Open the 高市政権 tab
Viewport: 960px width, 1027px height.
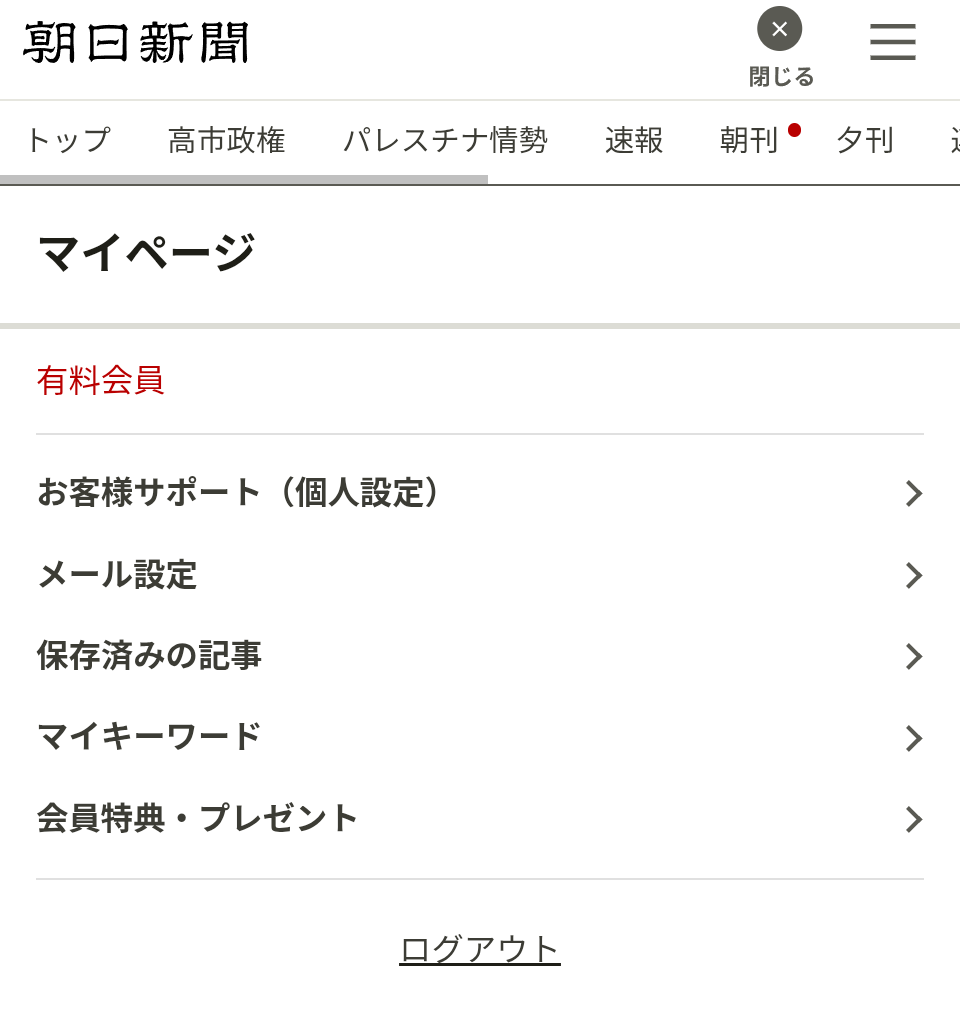(x=227, y=141)
